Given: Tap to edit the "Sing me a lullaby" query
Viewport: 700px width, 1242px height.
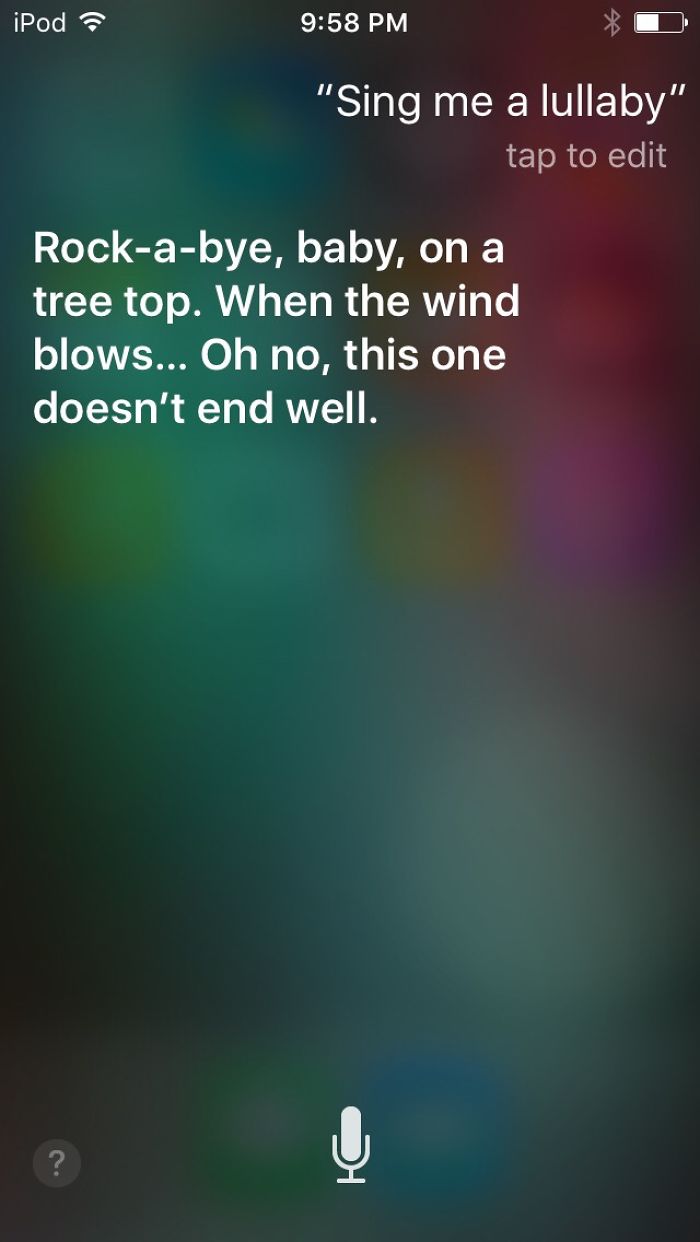Looking at the screenshot, I should (585, 155).
